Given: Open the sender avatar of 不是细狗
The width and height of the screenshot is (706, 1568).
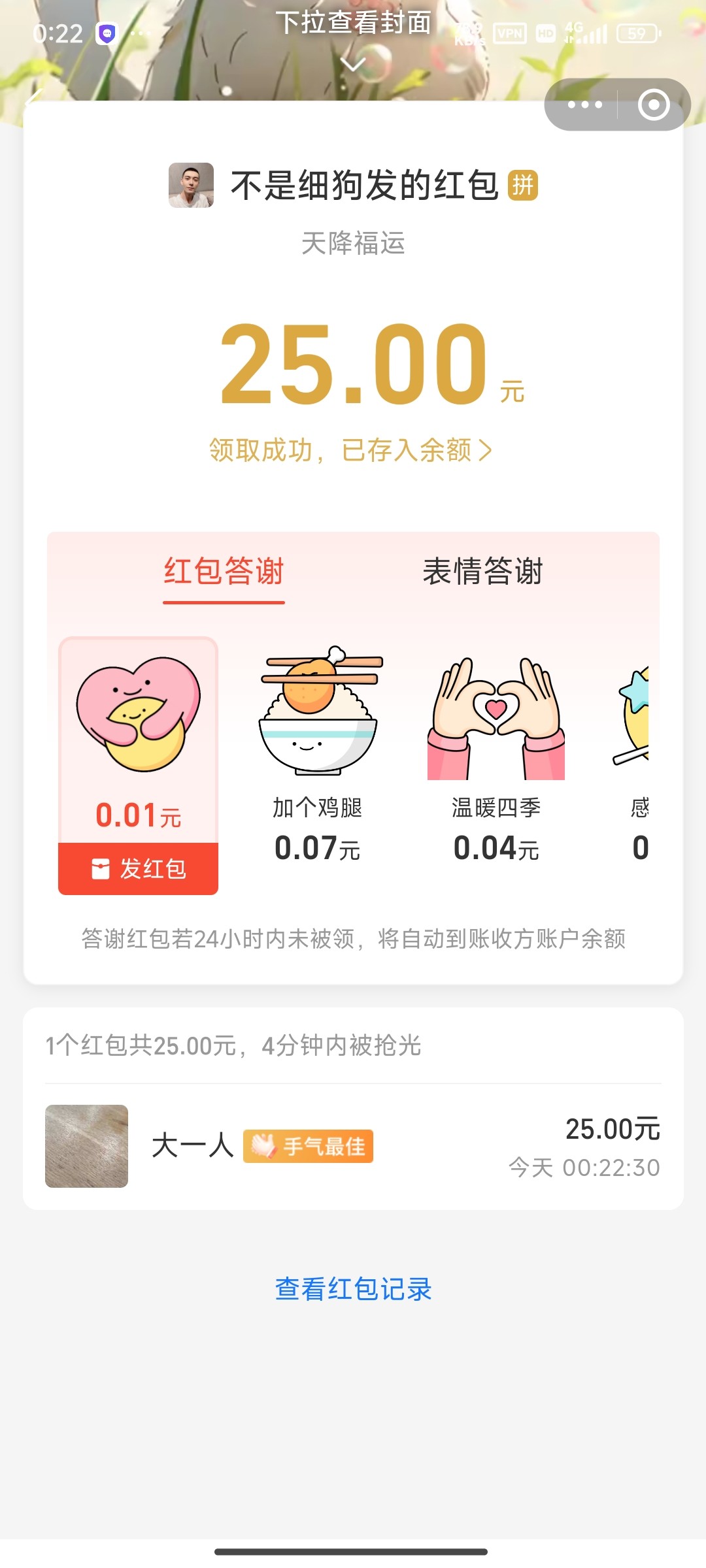Looking at the screenshot, I should tap(191, 186).
